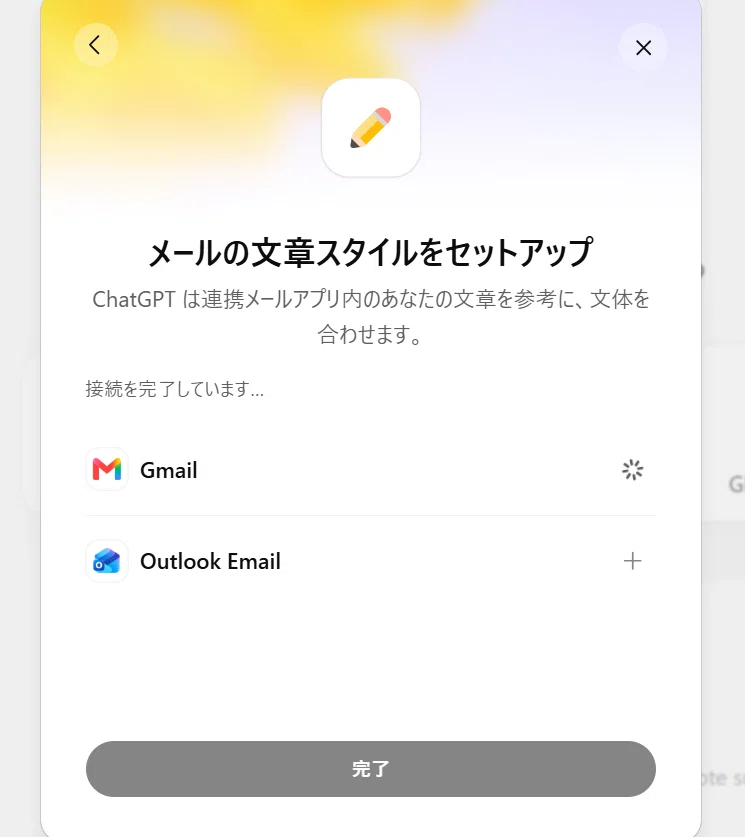The width and height of the screenshot is (745, 837).
Task: Add Outlook Email with the plus icon
Action: point(632,561)
